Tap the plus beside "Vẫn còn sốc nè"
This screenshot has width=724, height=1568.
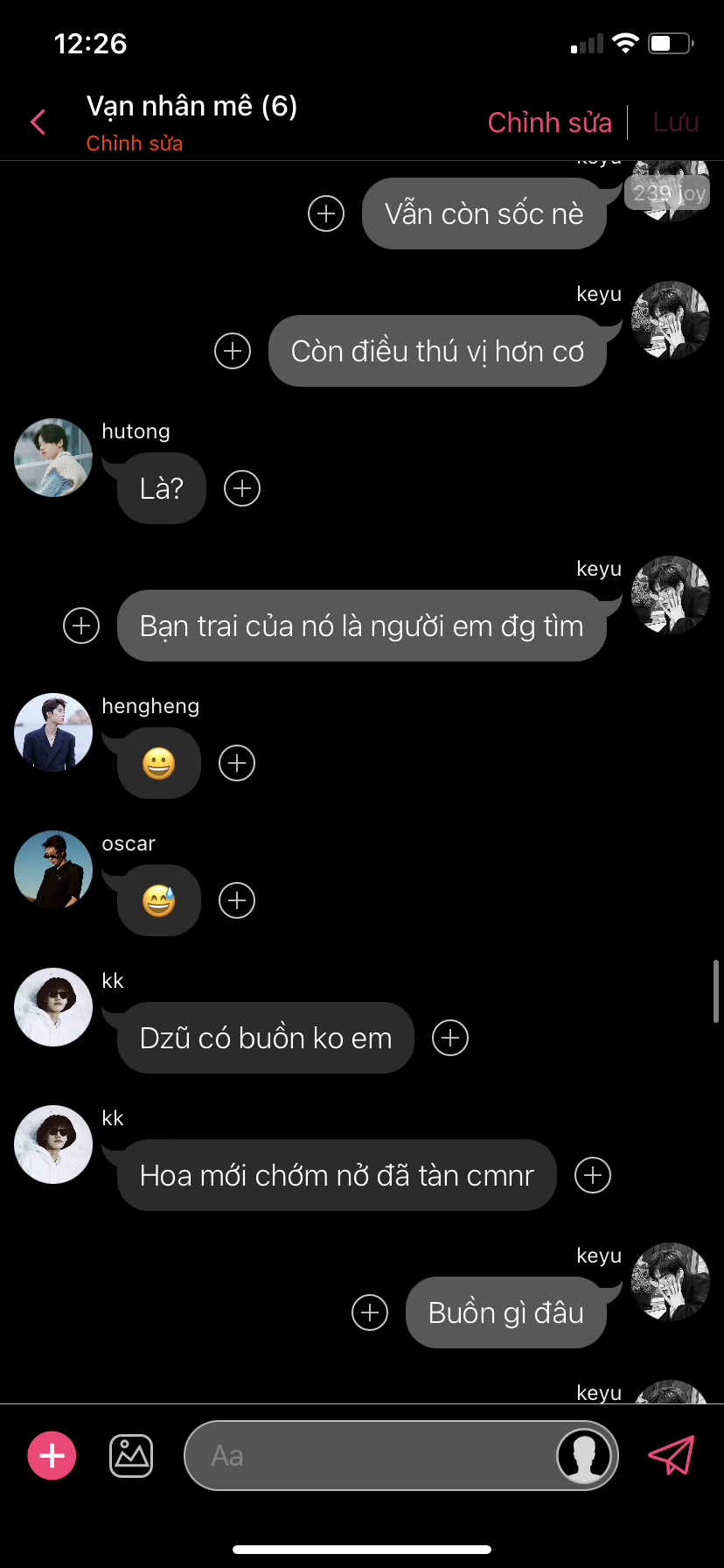(x=326, y=213)
